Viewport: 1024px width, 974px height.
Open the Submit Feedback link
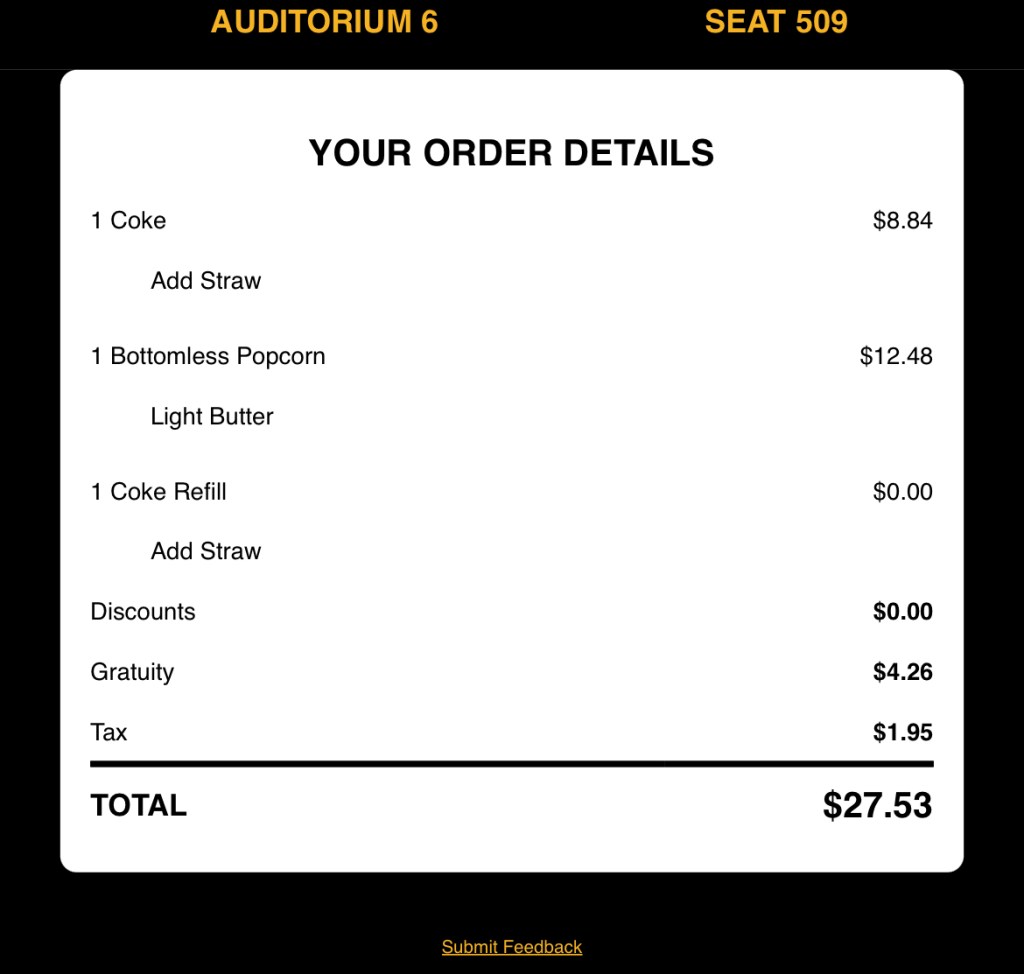coord(511,946)
